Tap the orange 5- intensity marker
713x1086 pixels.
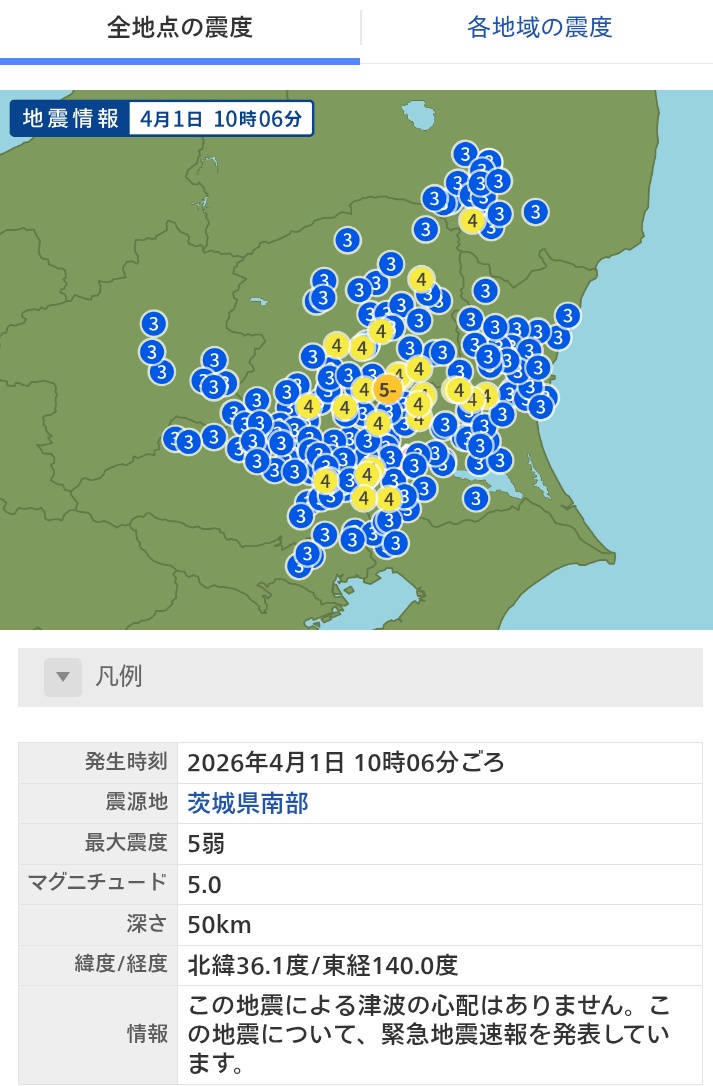[387, 390]
